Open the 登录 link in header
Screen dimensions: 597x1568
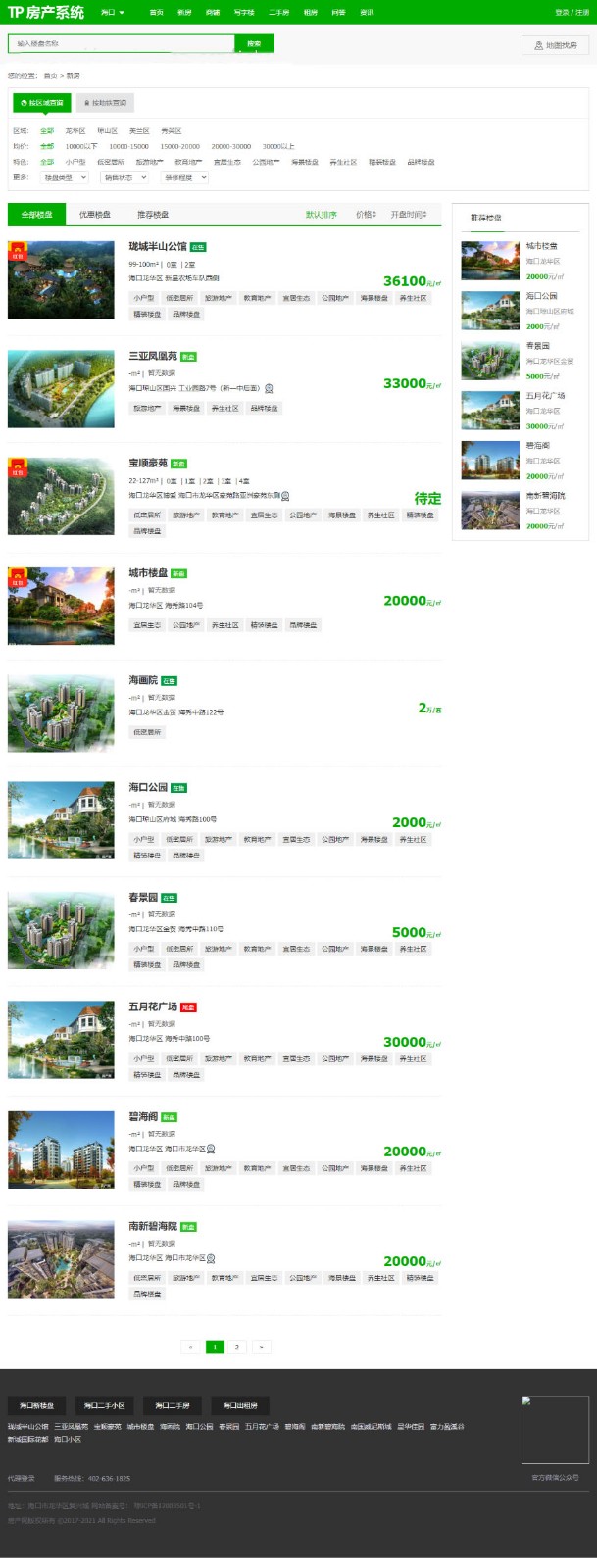click(x=562, y=13)
